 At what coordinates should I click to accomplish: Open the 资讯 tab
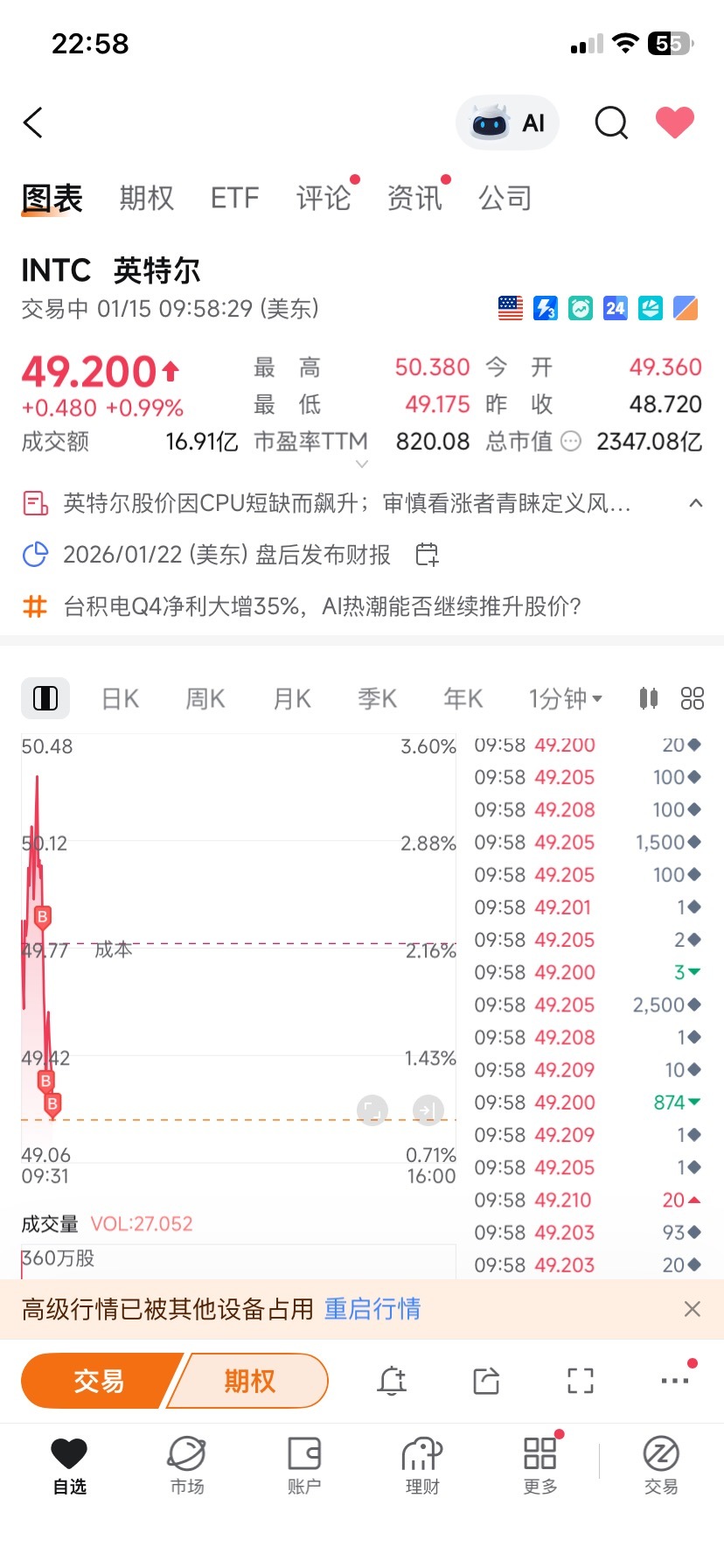point(414,199)
